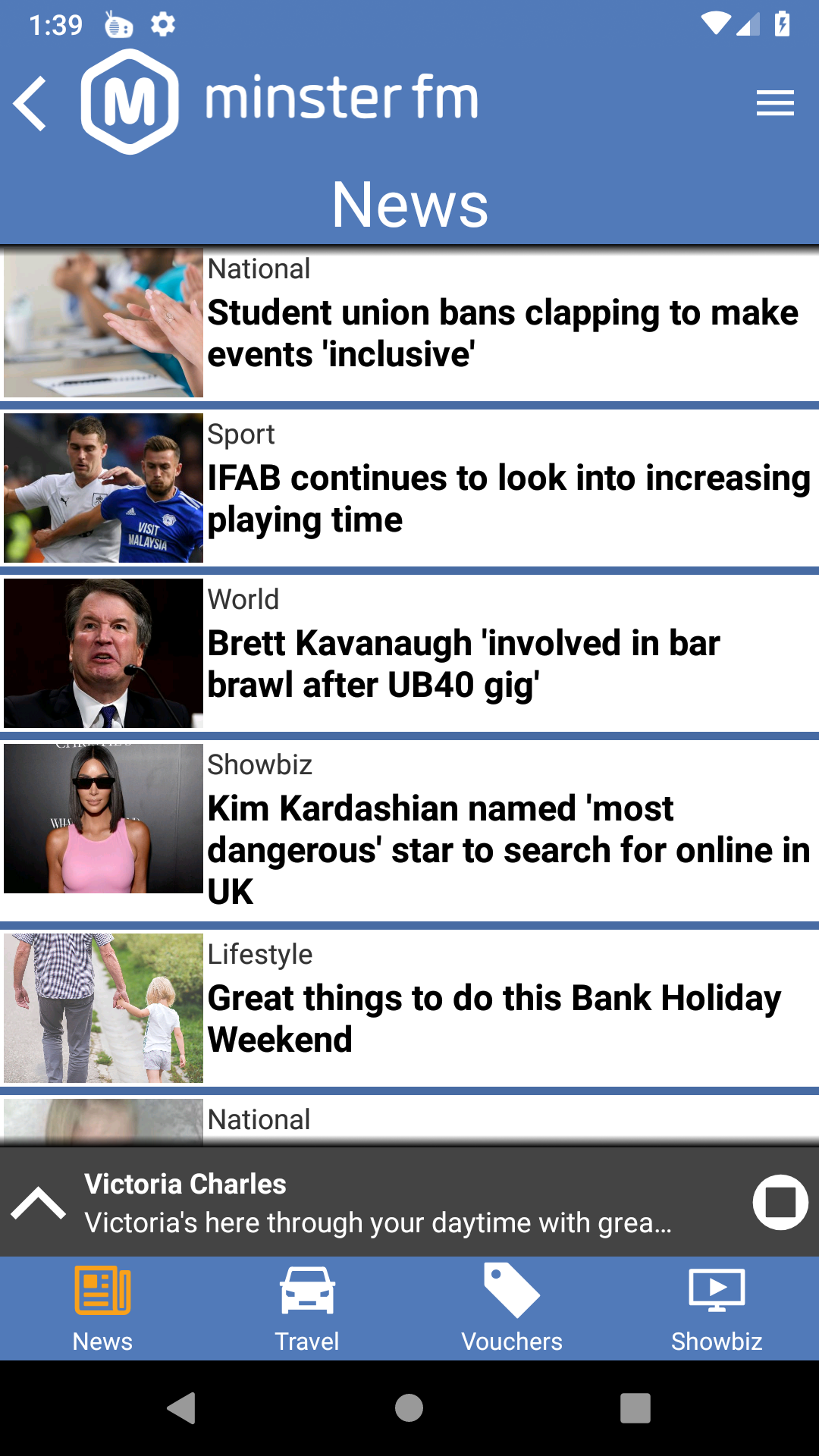Go to the Showbiz tab
The width and height of the screenshot is (819, 1456).
[717, 1308]
